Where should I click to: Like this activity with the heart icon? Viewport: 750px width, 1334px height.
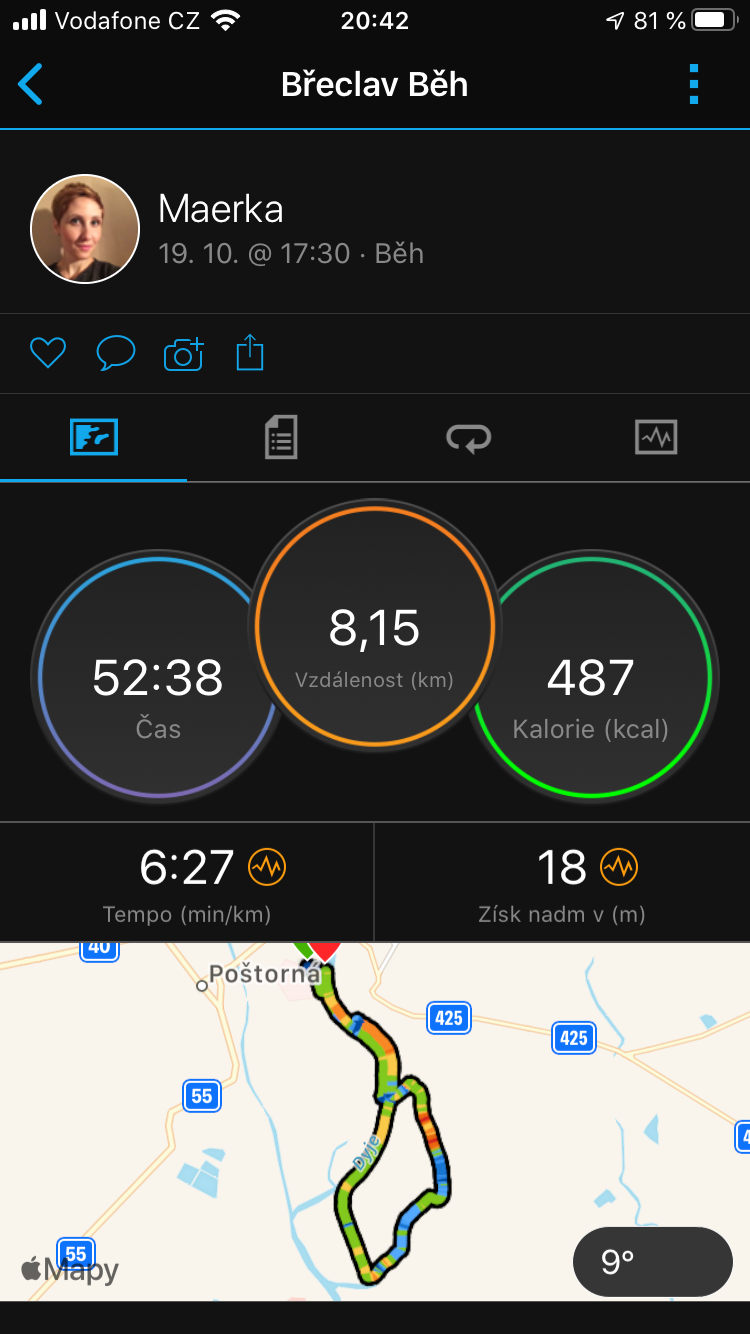tap(48, 353)
